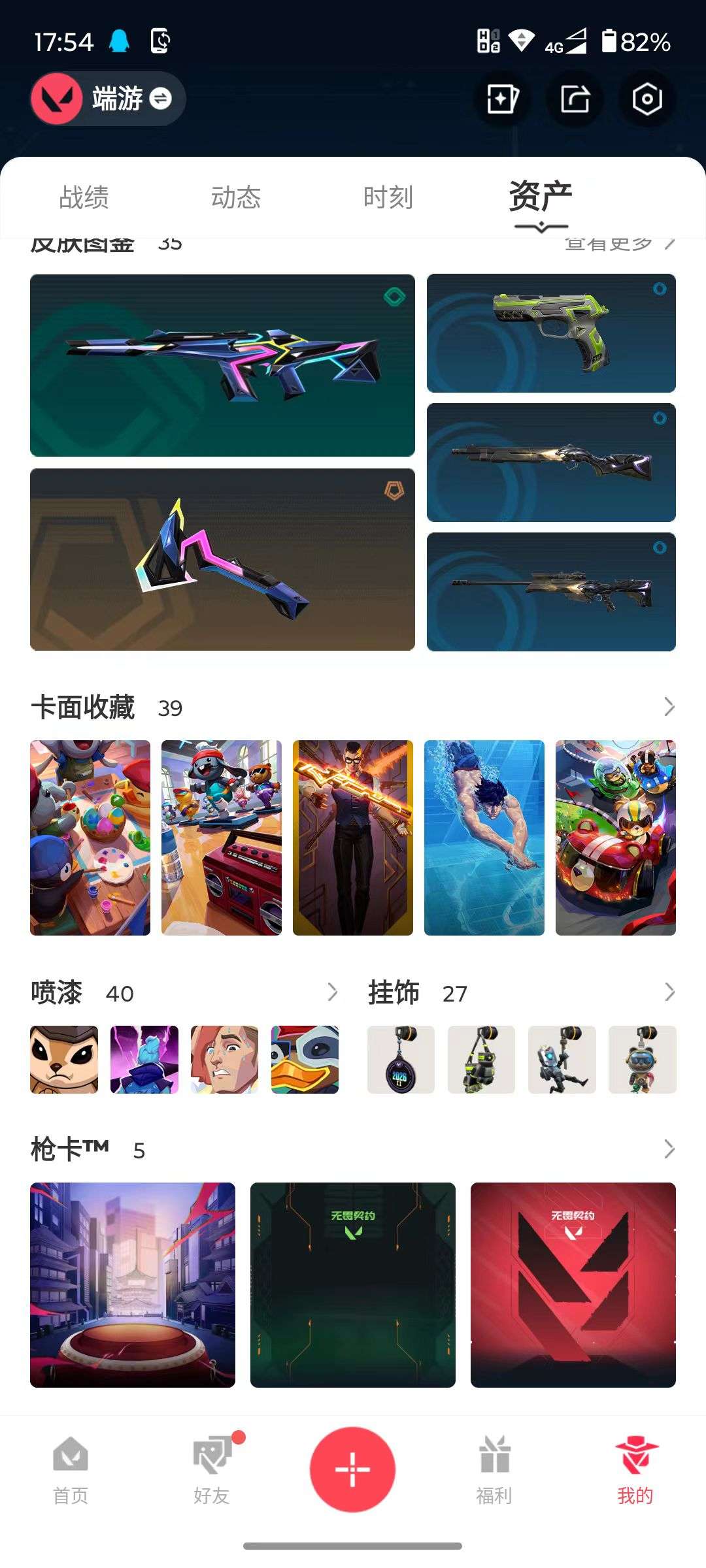Open the Valorant game icon in the top bar
The height and width of the screenshot is (1568, 706).
[x=58, y=98]
